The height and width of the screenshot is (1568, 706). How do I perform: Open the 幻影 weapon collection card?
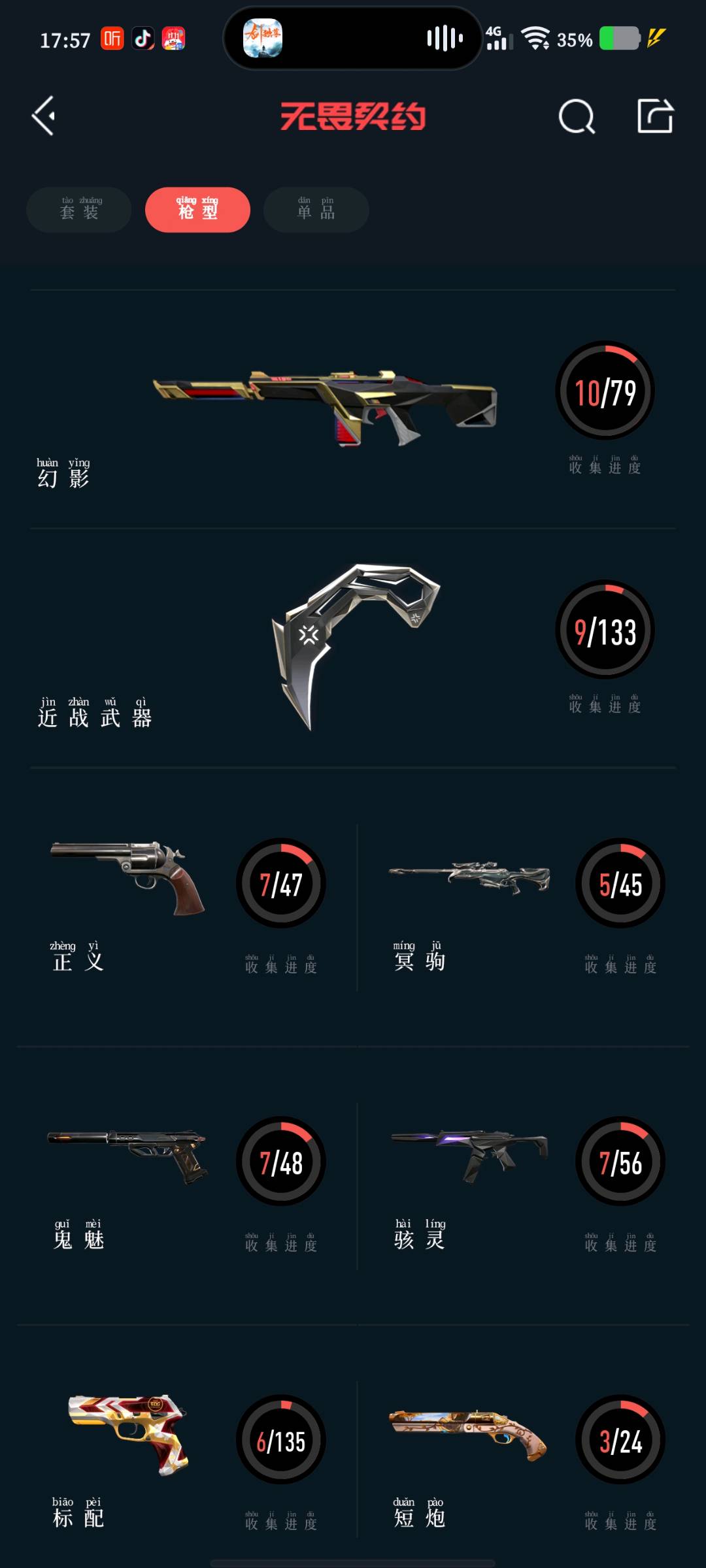353,409
